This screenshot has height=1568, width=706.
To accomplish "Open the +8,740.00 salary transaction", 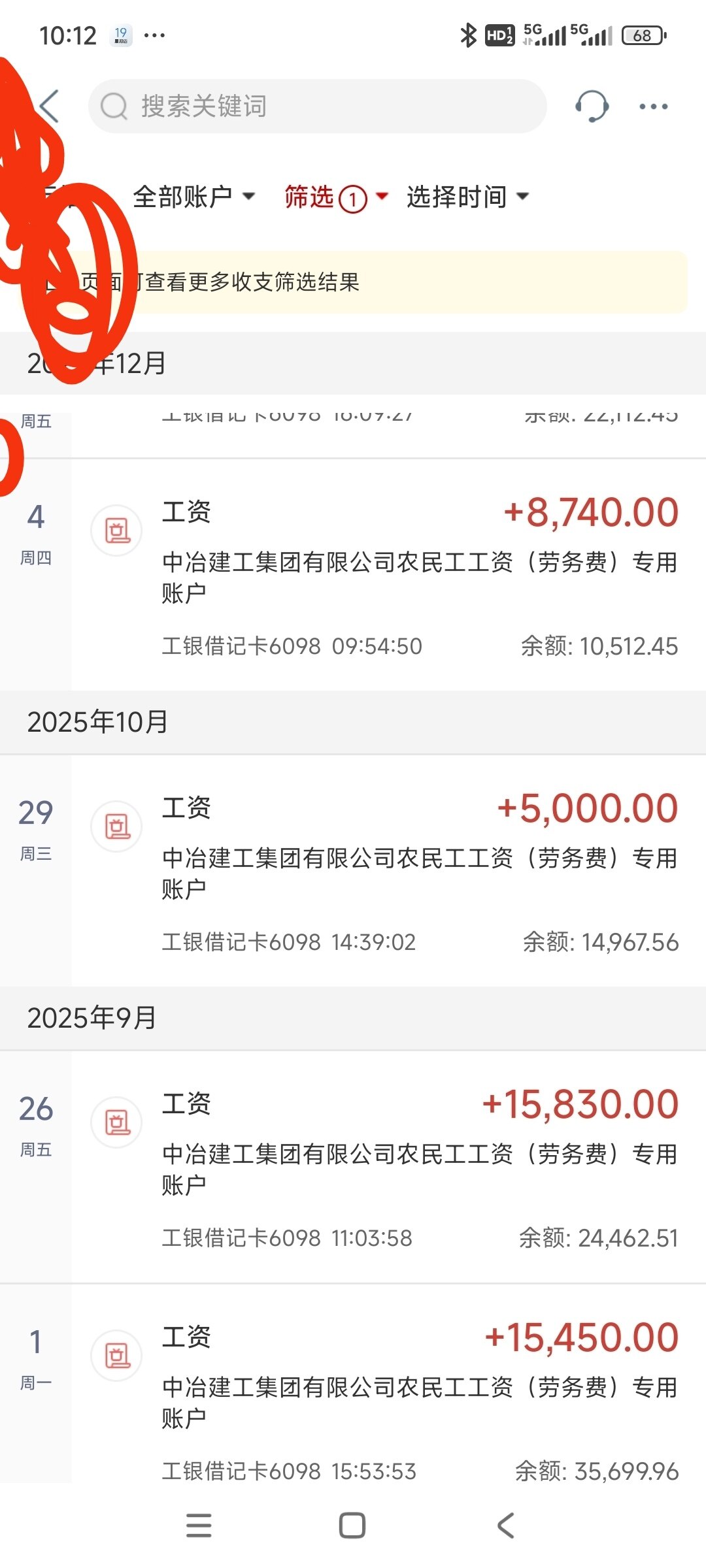I will (418, 575).
